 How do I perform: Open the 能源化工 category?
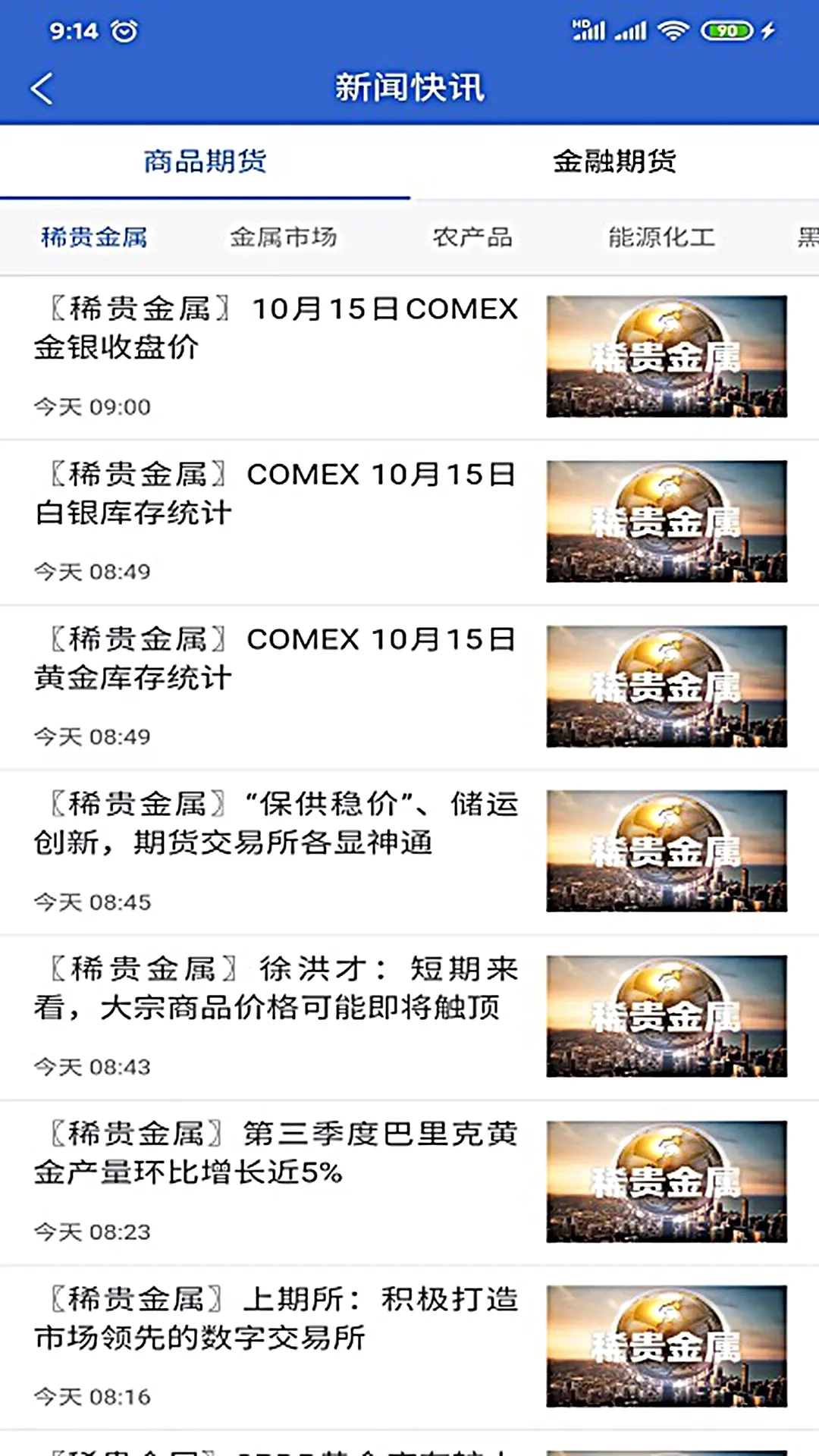[x=661, y=237]
